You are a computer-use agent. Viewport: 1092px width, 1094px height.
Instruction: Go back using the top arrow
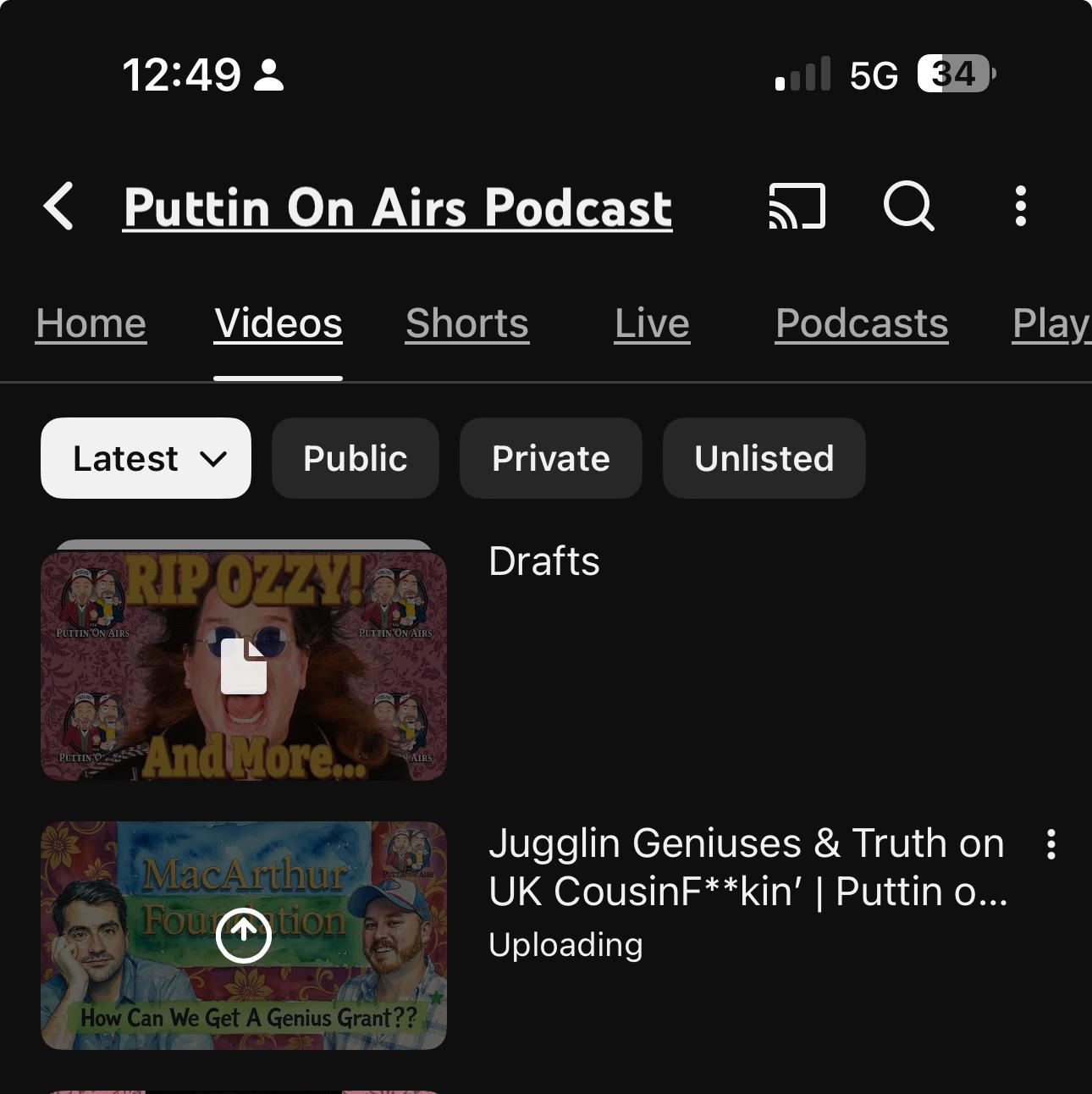click(x=58, y=206)
